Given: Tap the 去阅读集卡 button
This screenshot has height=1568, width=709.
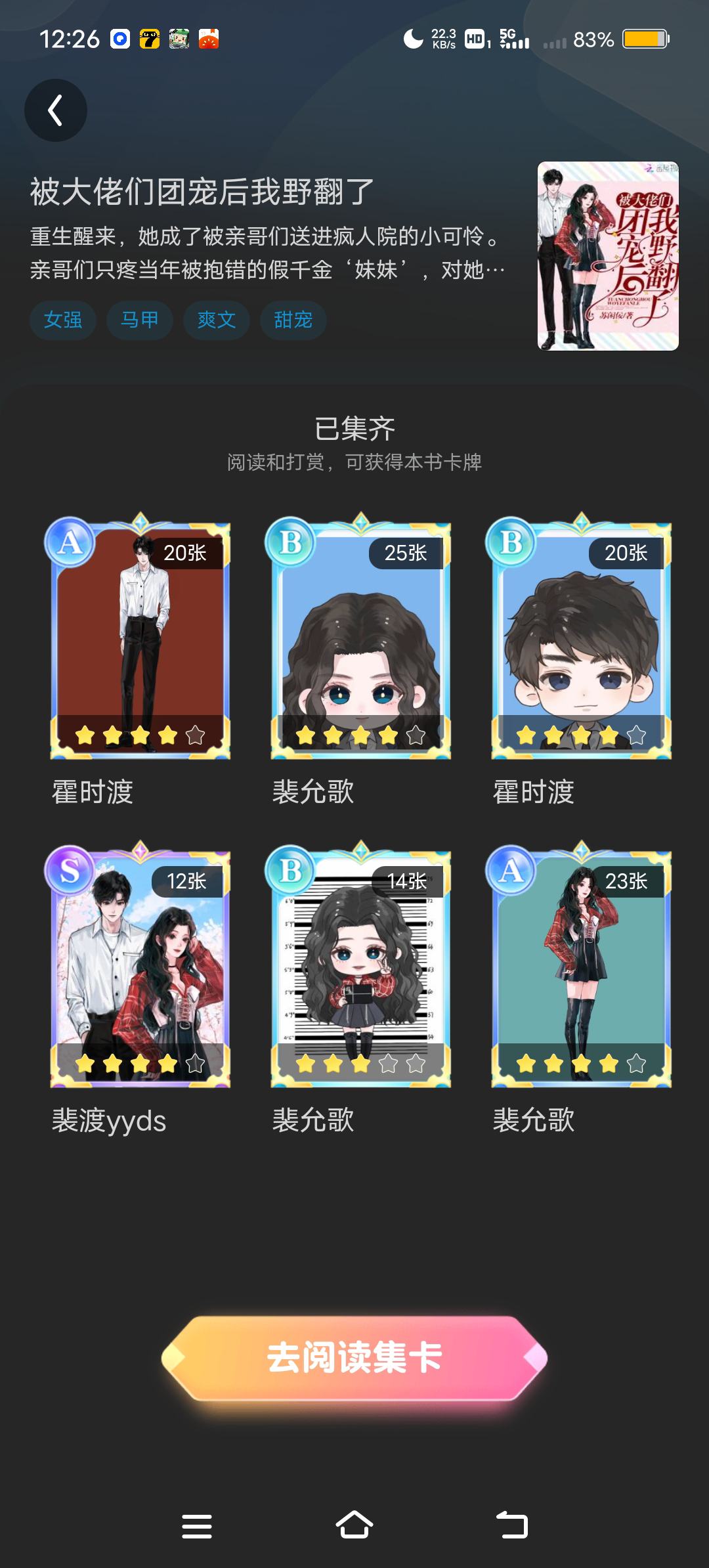Looking at the screenshot, I should 354,1359.
